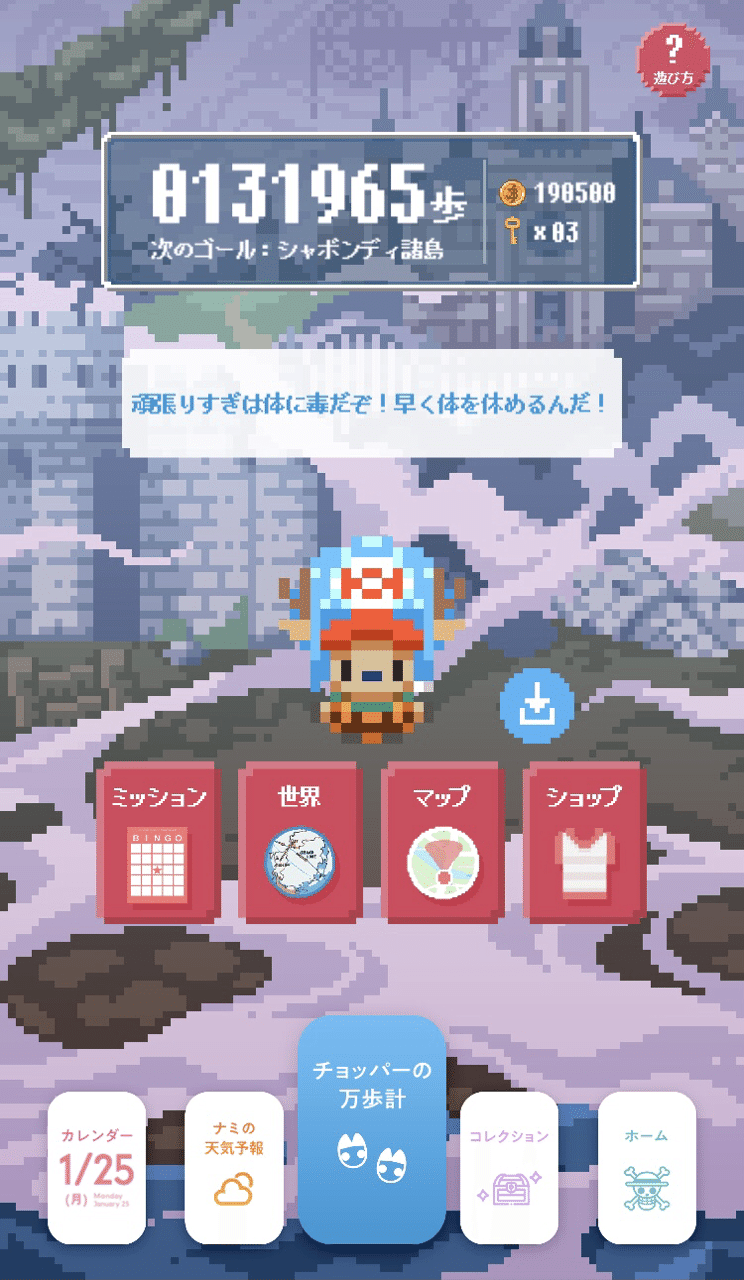The height and width of the screenshot is (1280, 744).
Task: Check ナミの天気予報
Action: click(x=234, y=1167)
